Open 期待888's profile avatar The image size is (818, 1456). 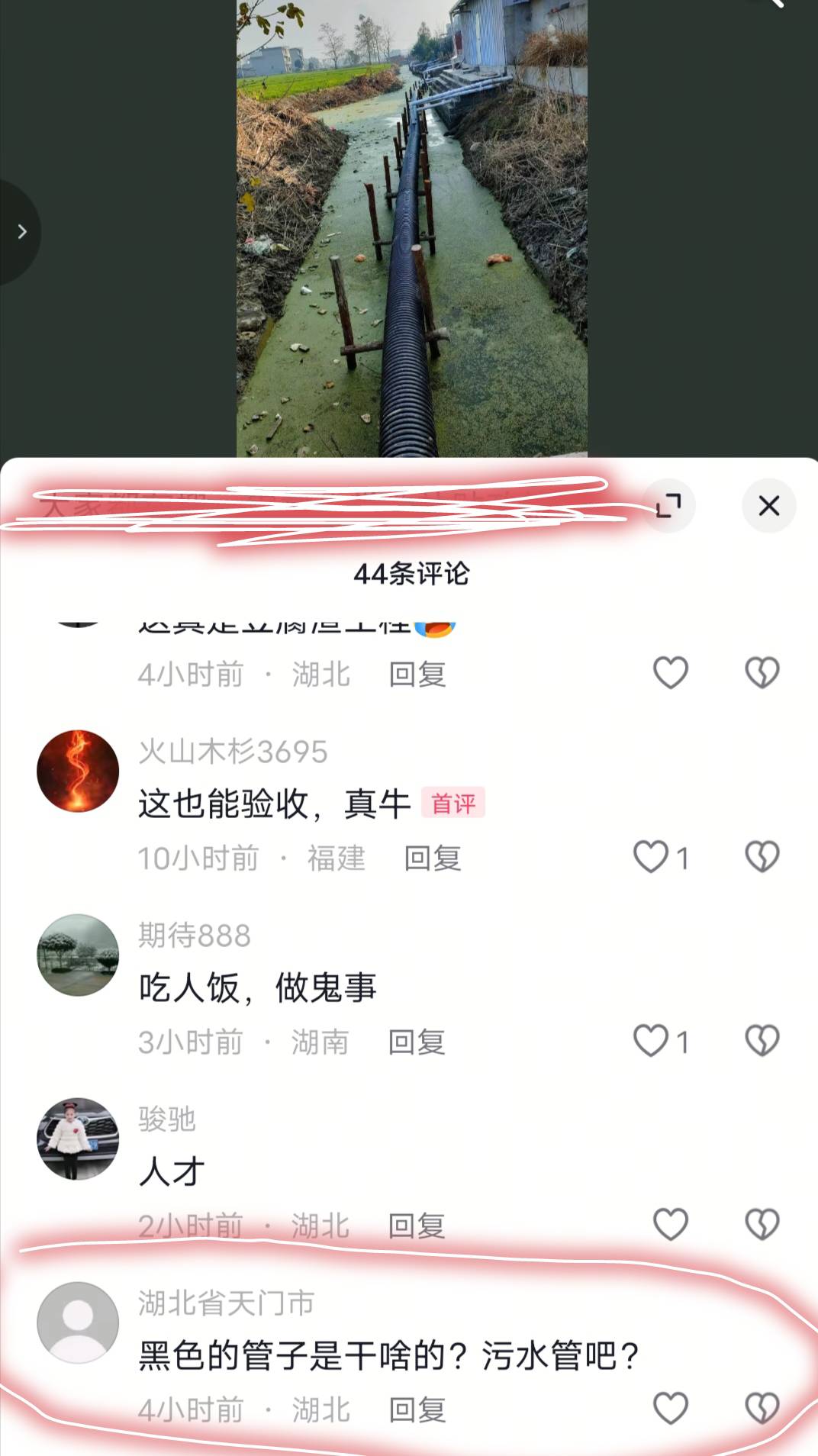(x=78, y=955)
